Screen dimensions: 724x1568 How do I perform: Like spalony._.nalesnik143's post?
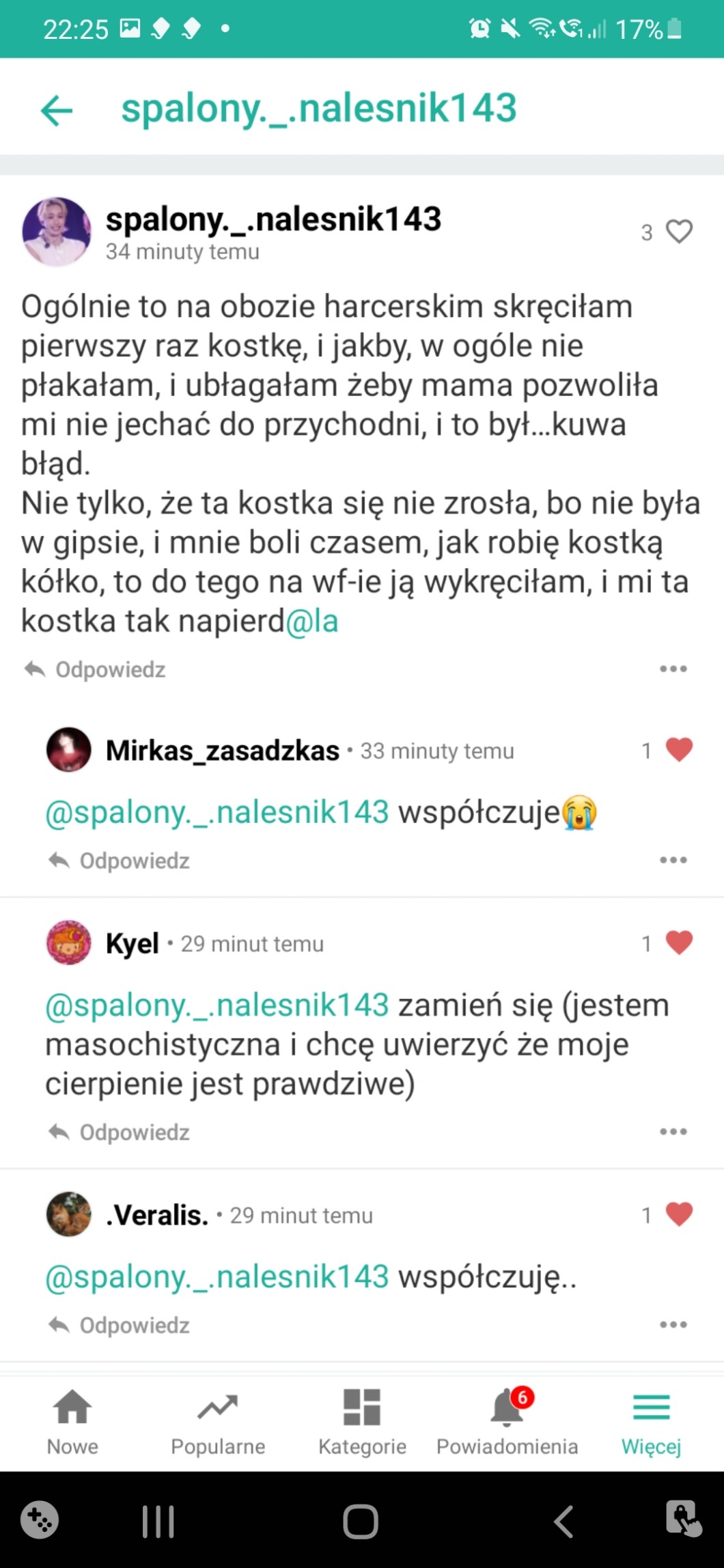pyautogui.click(x=679, y=232)
